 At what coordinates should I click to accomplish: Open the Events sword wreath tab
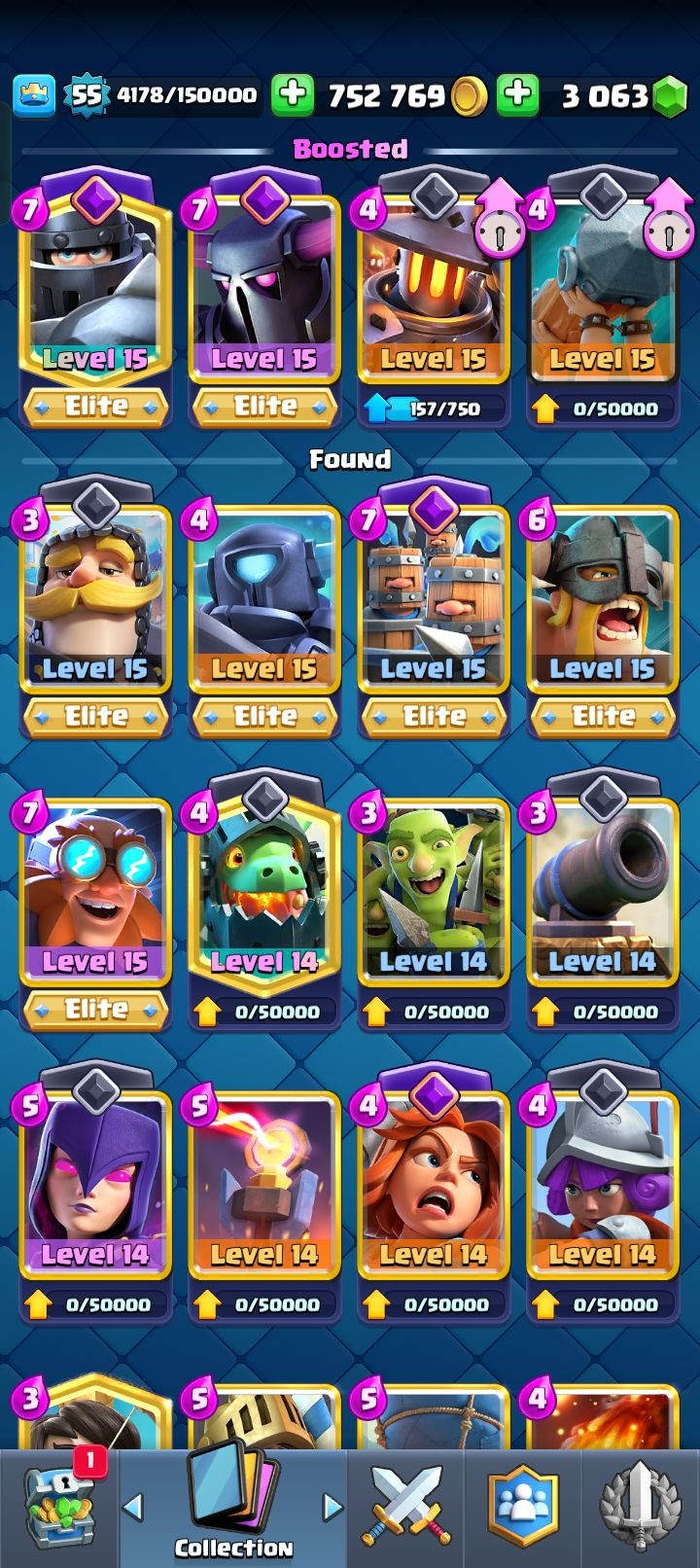(641, 1508)
